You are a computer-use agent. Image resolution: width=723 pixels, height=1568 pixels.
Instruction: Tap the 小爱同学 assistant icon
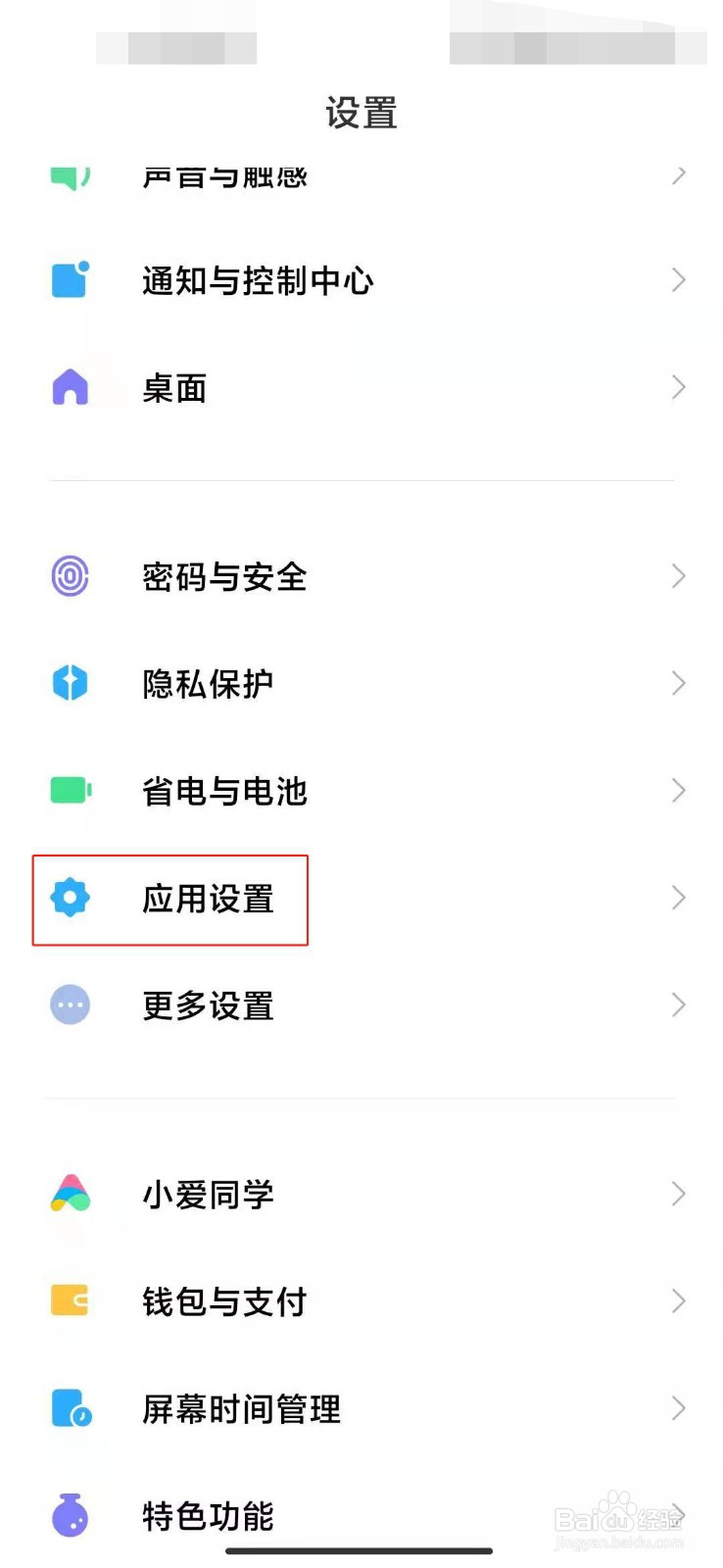tap(69, 1194)
